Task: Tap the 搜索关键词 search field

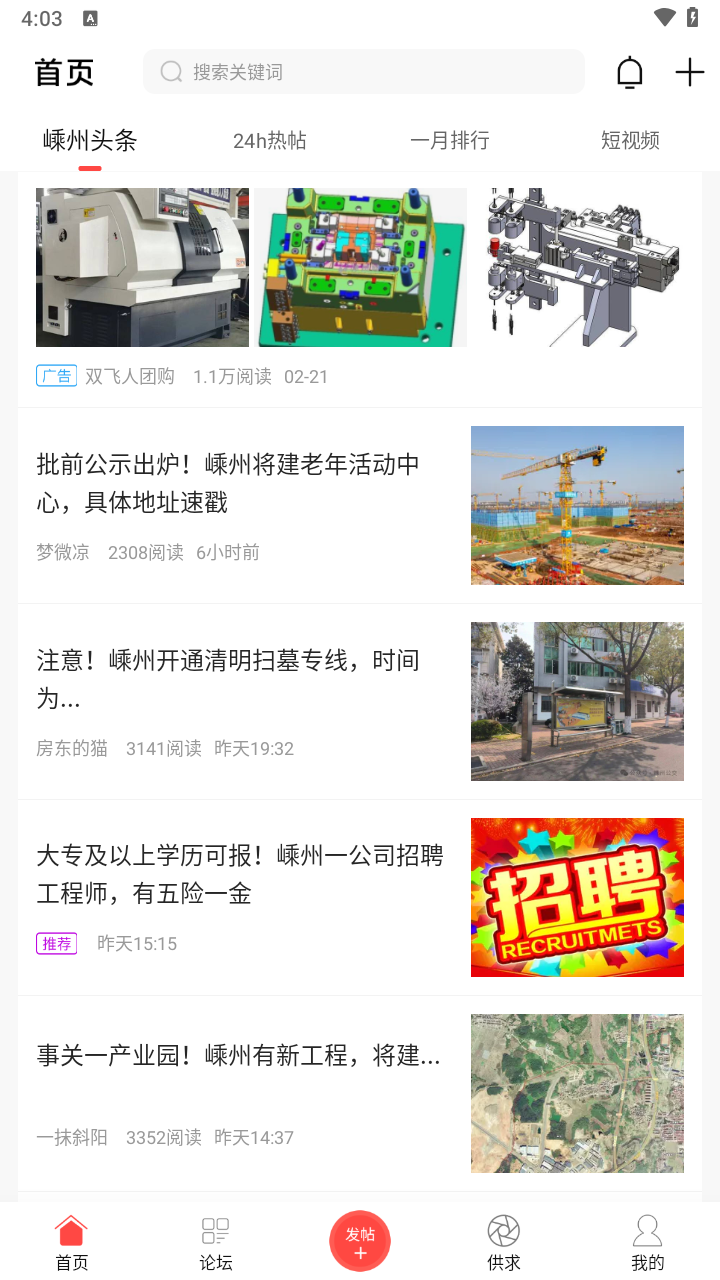Action: coord(363,72)
